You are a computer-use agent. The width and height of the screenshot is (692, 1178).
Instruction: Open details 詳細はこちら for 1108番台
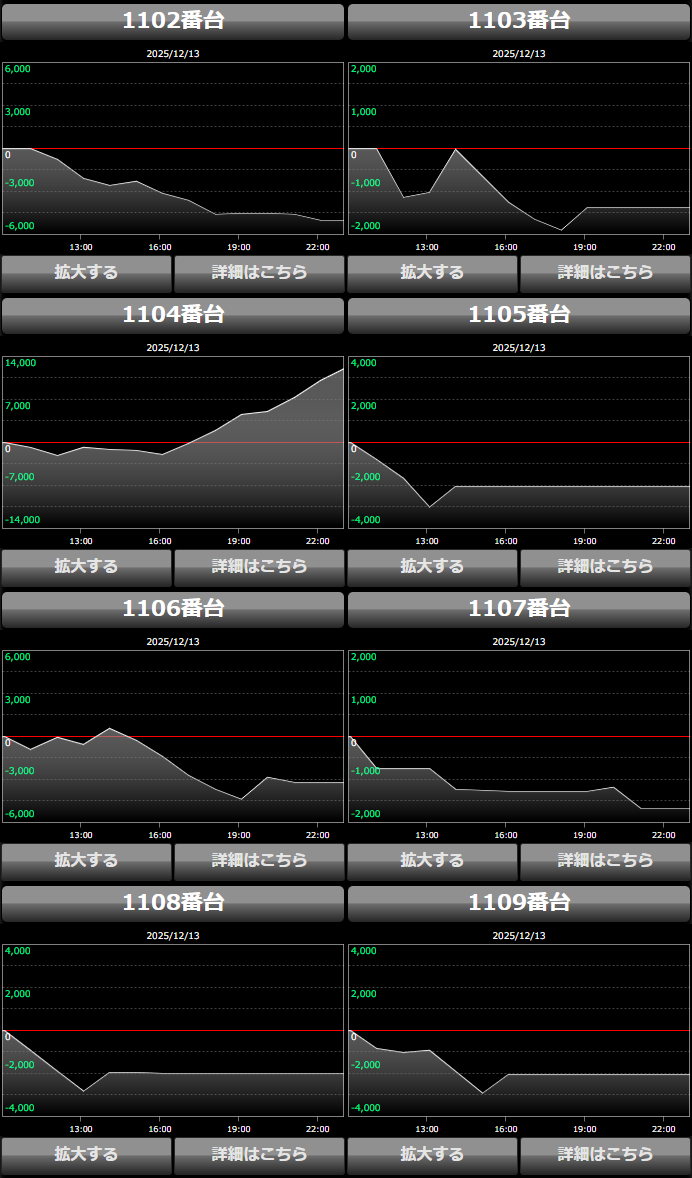[x=259, y=1155]
